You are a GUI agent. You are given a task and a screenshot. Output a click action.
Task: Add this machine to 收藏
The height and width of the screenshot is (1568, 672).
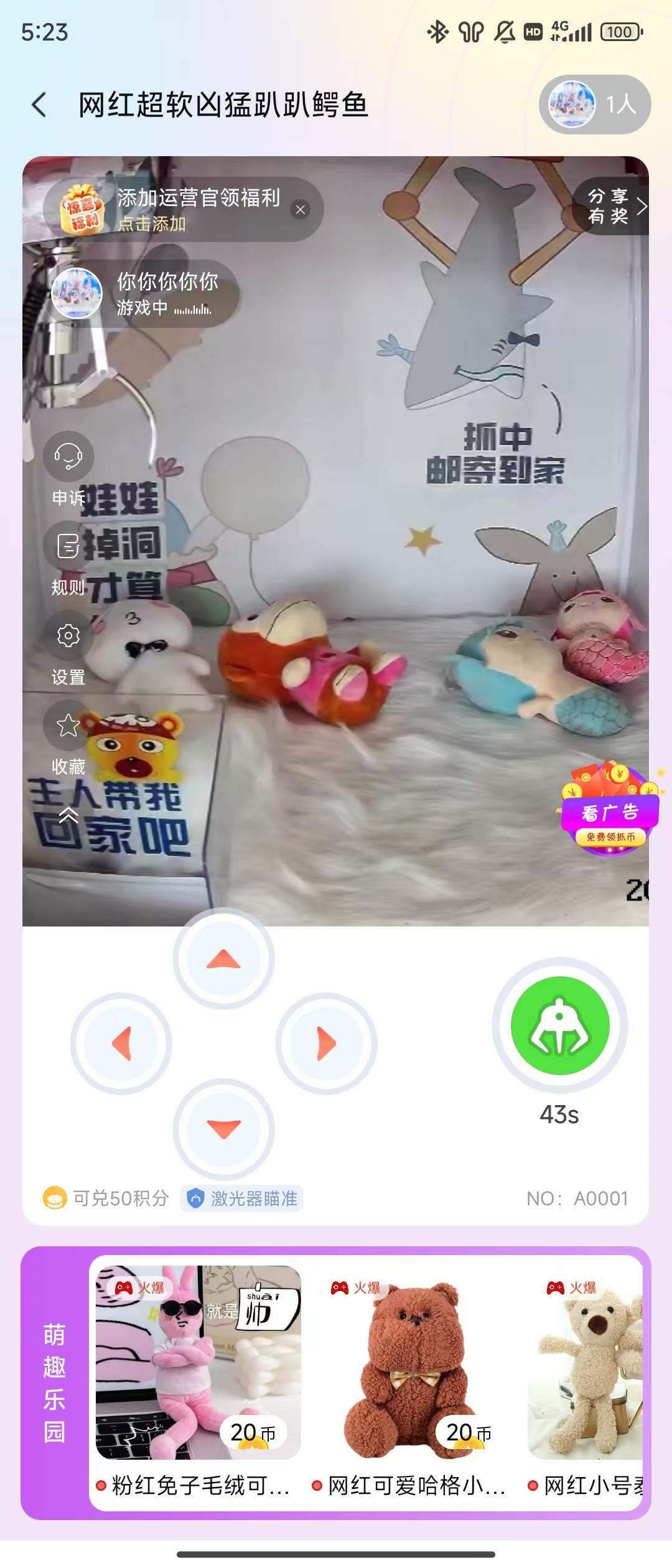pyautogui.click(x=68, y=726)
